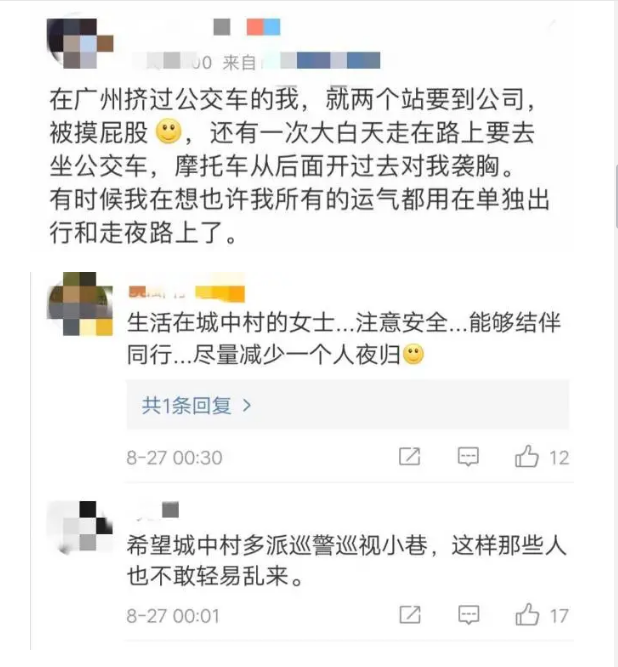Image resolution: width=618 pixels, height=667 pixels.
Task: Reply to the comment about 巡警巡视小巷
Action: click(x=468, y=615)
